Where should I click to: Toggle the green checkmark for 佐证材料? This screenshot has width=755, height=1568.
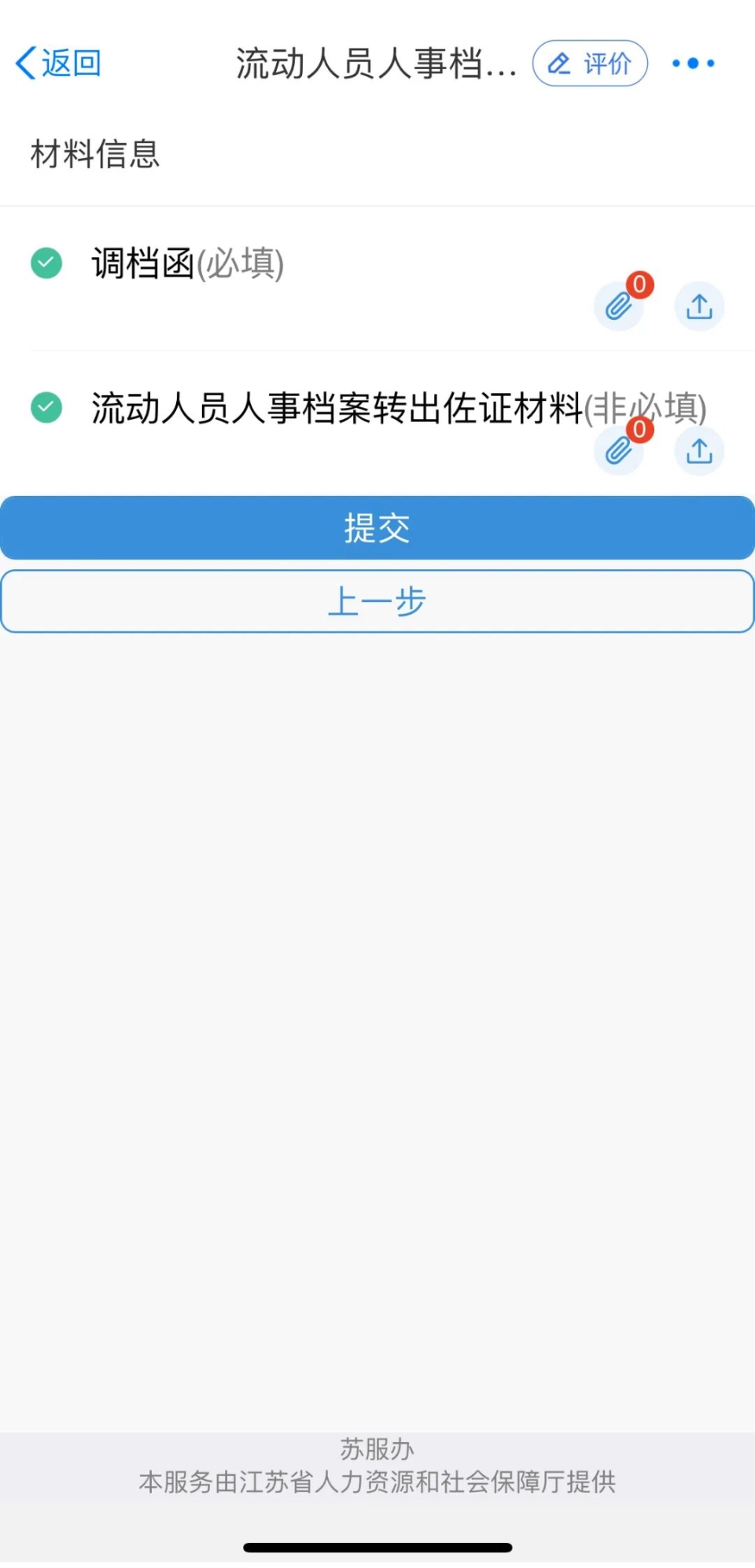[x=46, y=408]
